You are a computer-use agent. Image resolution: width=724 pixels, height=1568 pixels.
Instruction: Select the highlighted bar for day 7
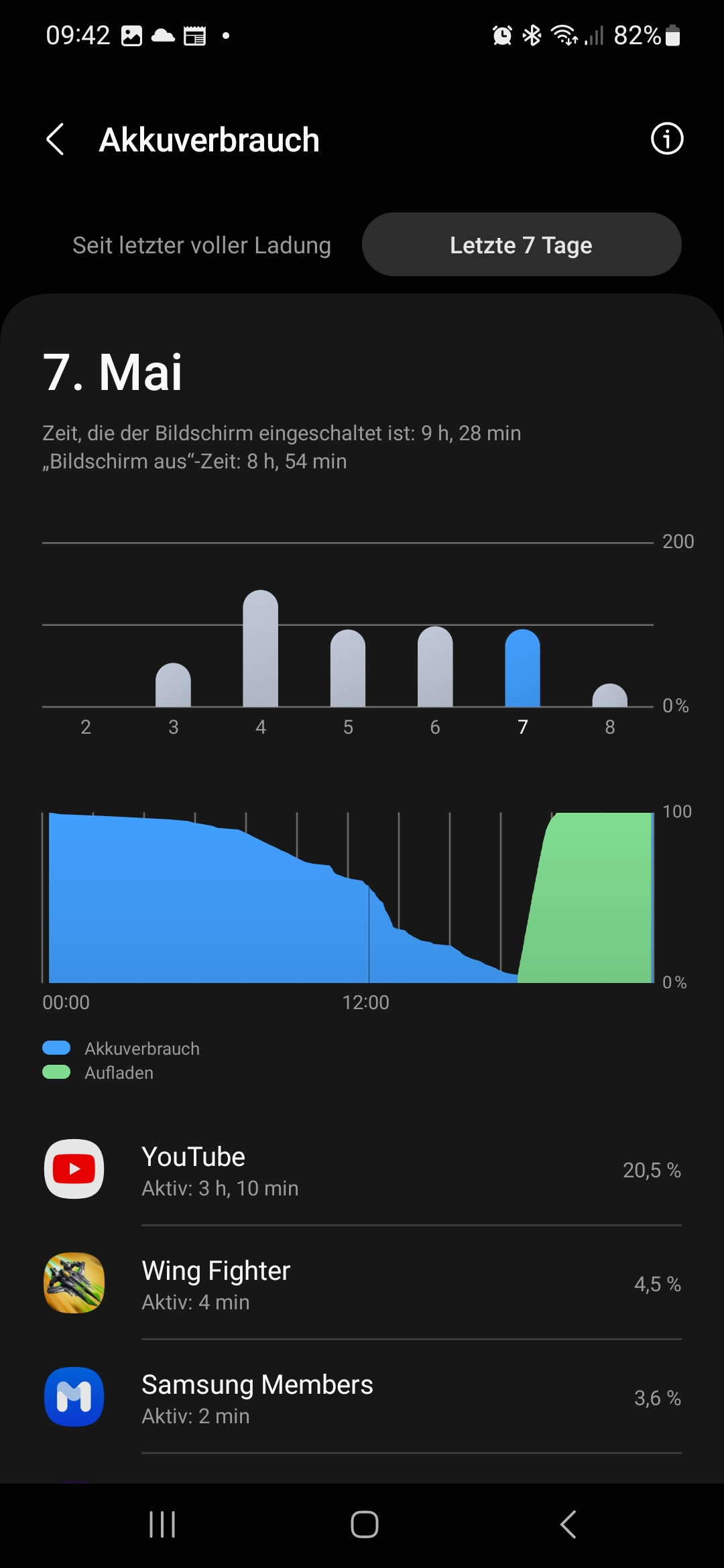[522, 668]
